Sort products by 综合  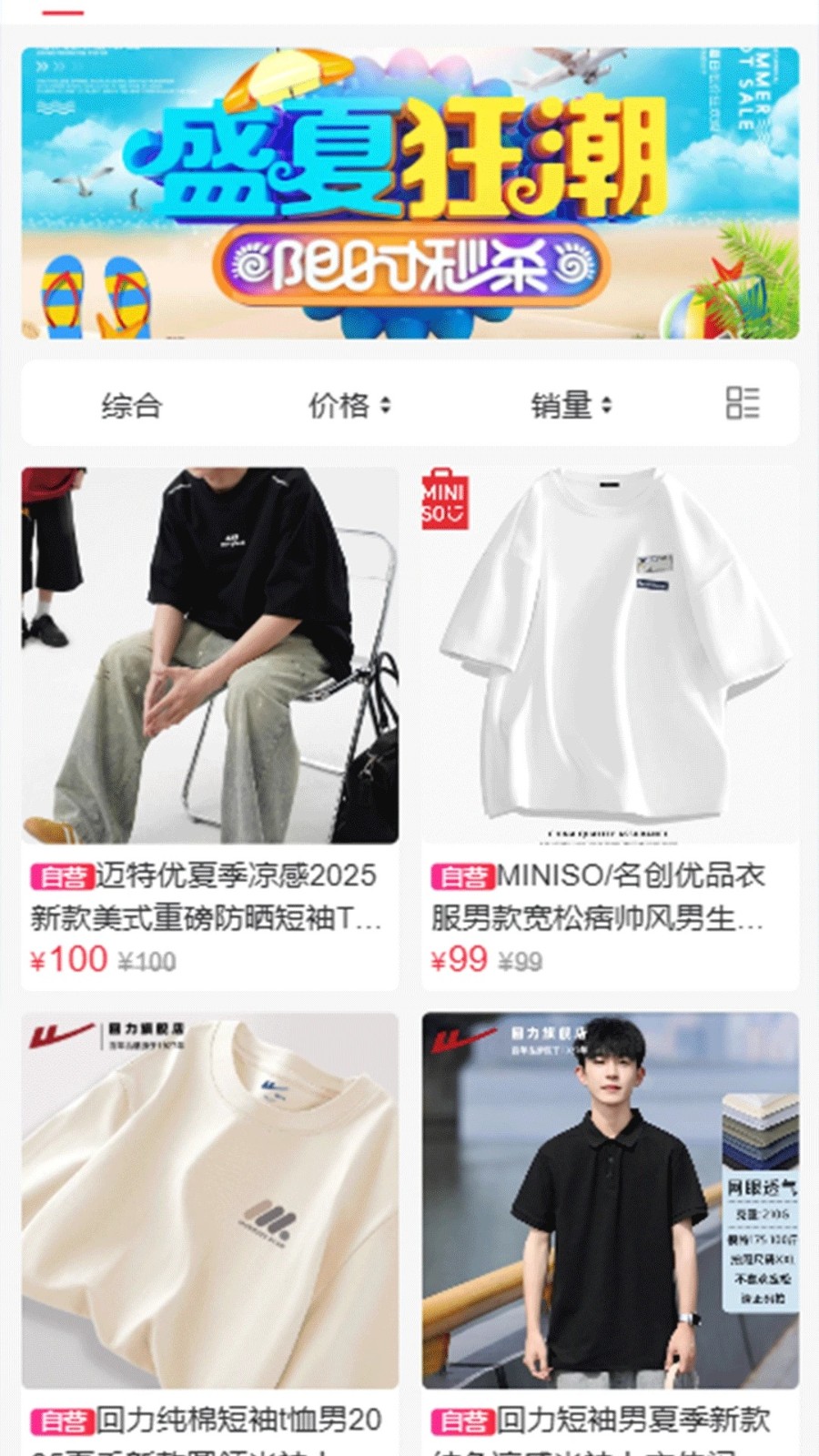131,404
